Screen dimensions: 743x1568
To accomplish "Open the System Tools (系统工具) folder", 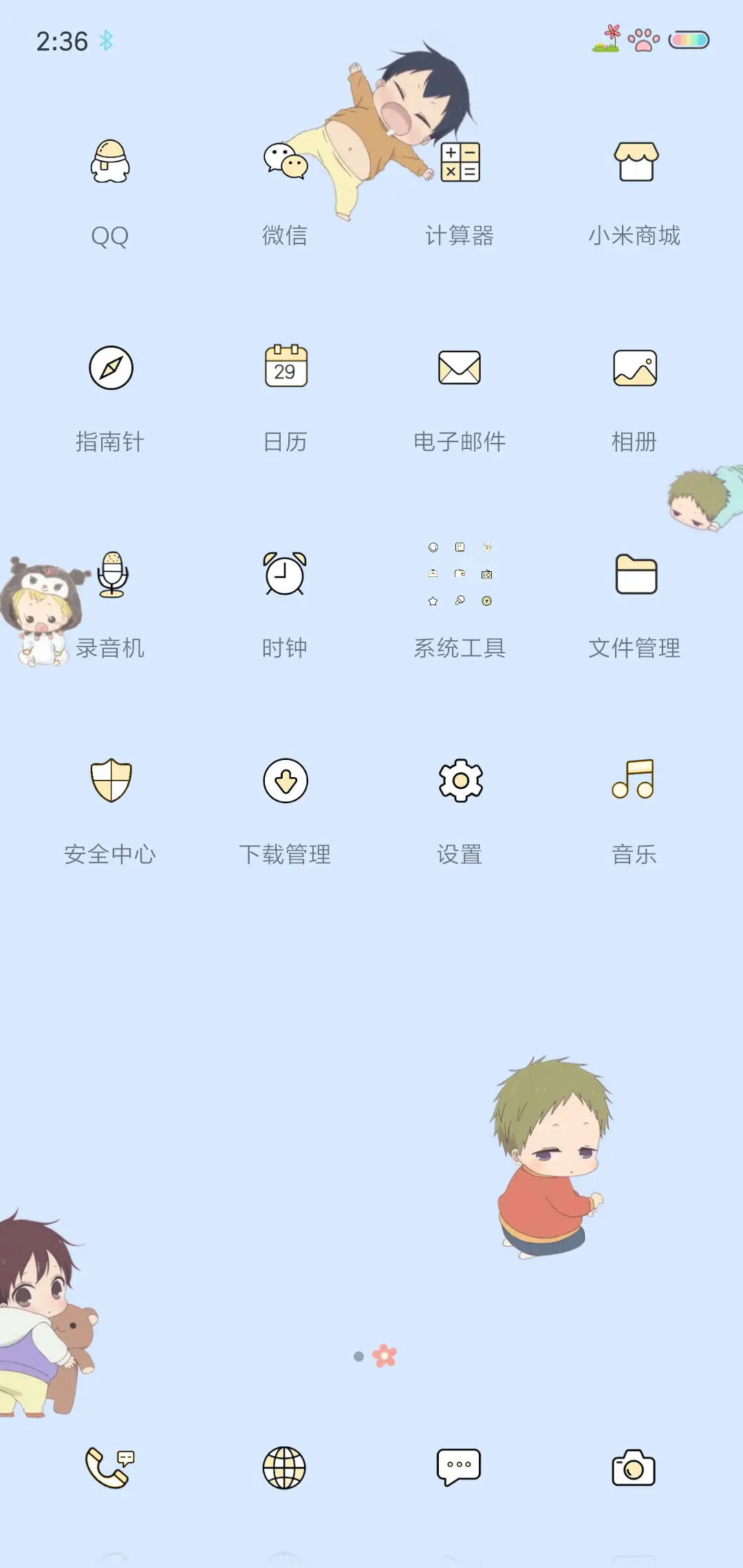I will point(460,576).
